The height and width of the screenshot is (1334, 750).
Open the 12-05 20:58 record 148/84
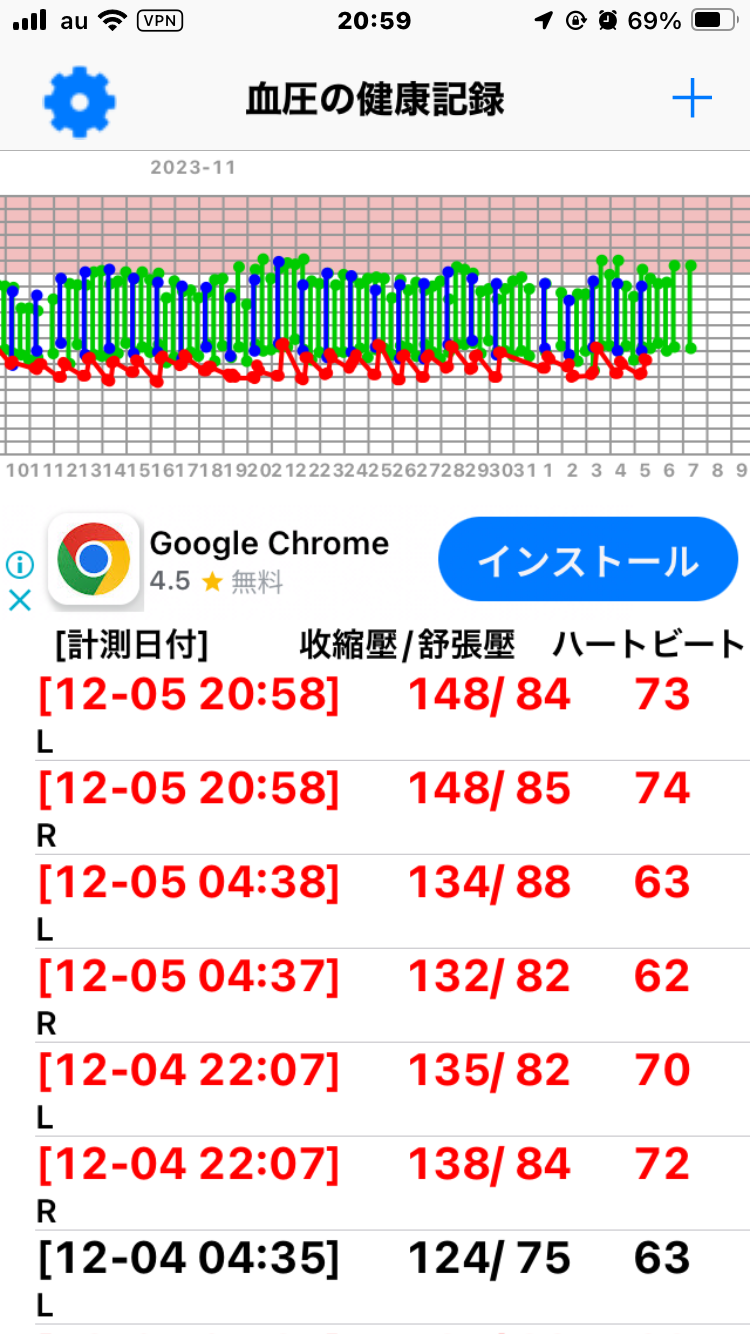point(375,713)
